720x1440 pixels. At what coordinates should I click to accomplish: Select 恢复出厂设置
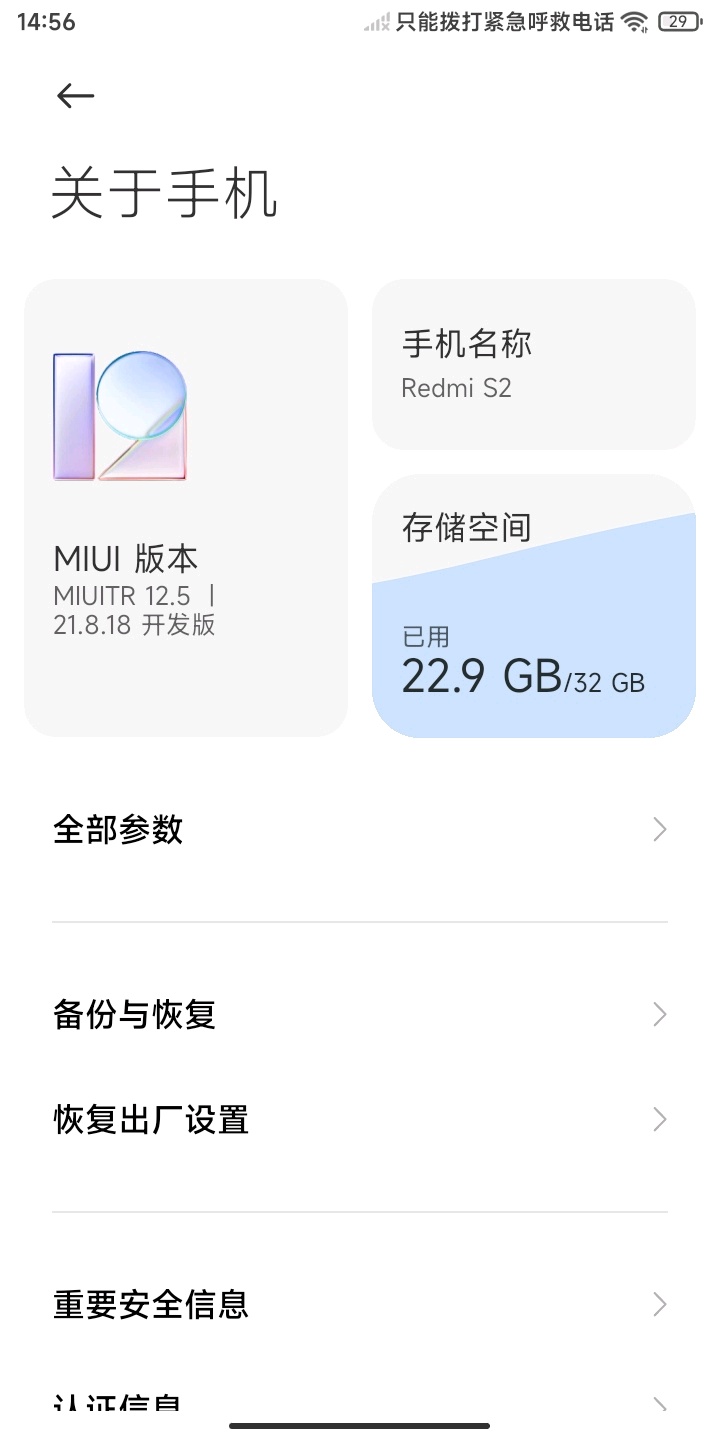(360, 1119)
